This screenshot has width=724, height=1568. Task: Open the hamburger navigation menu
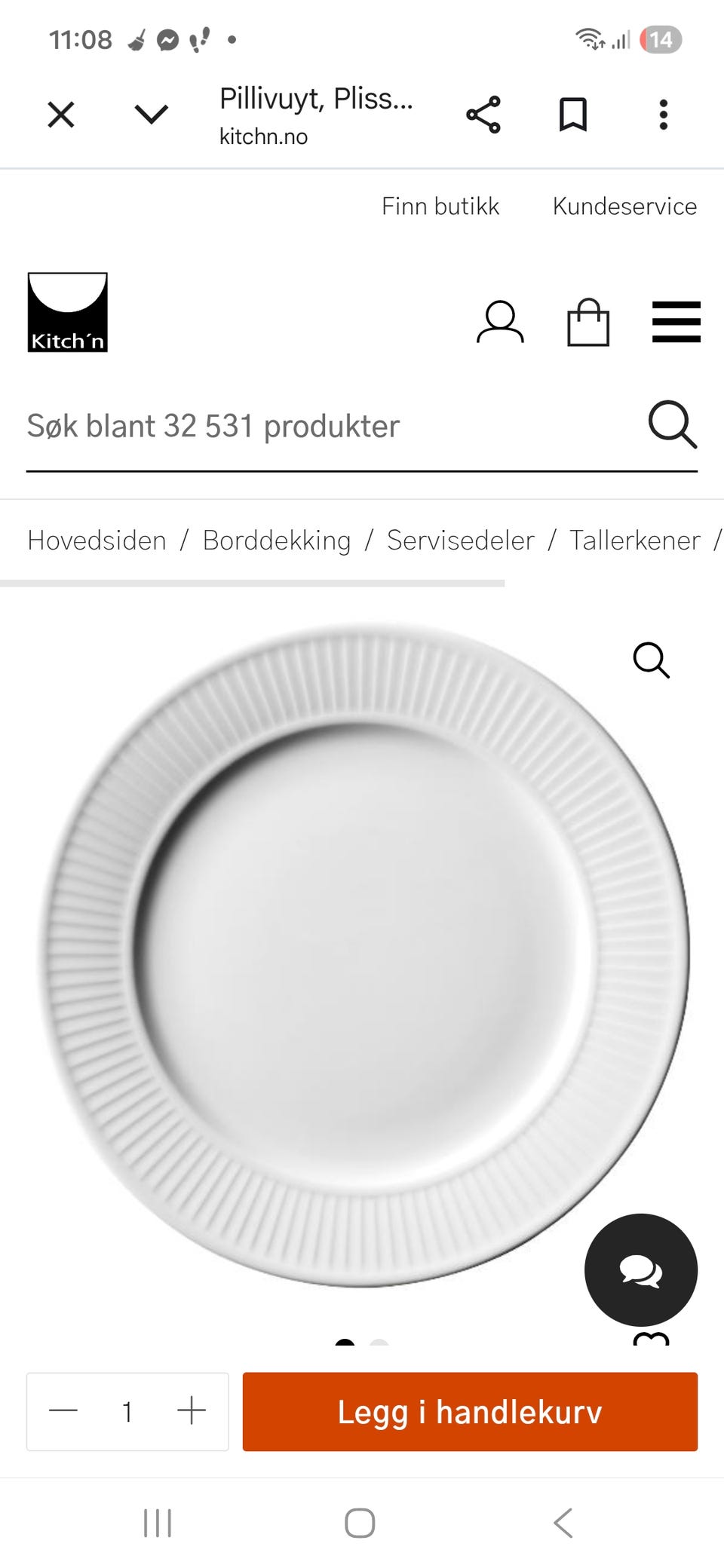click(x=675, y=323)
